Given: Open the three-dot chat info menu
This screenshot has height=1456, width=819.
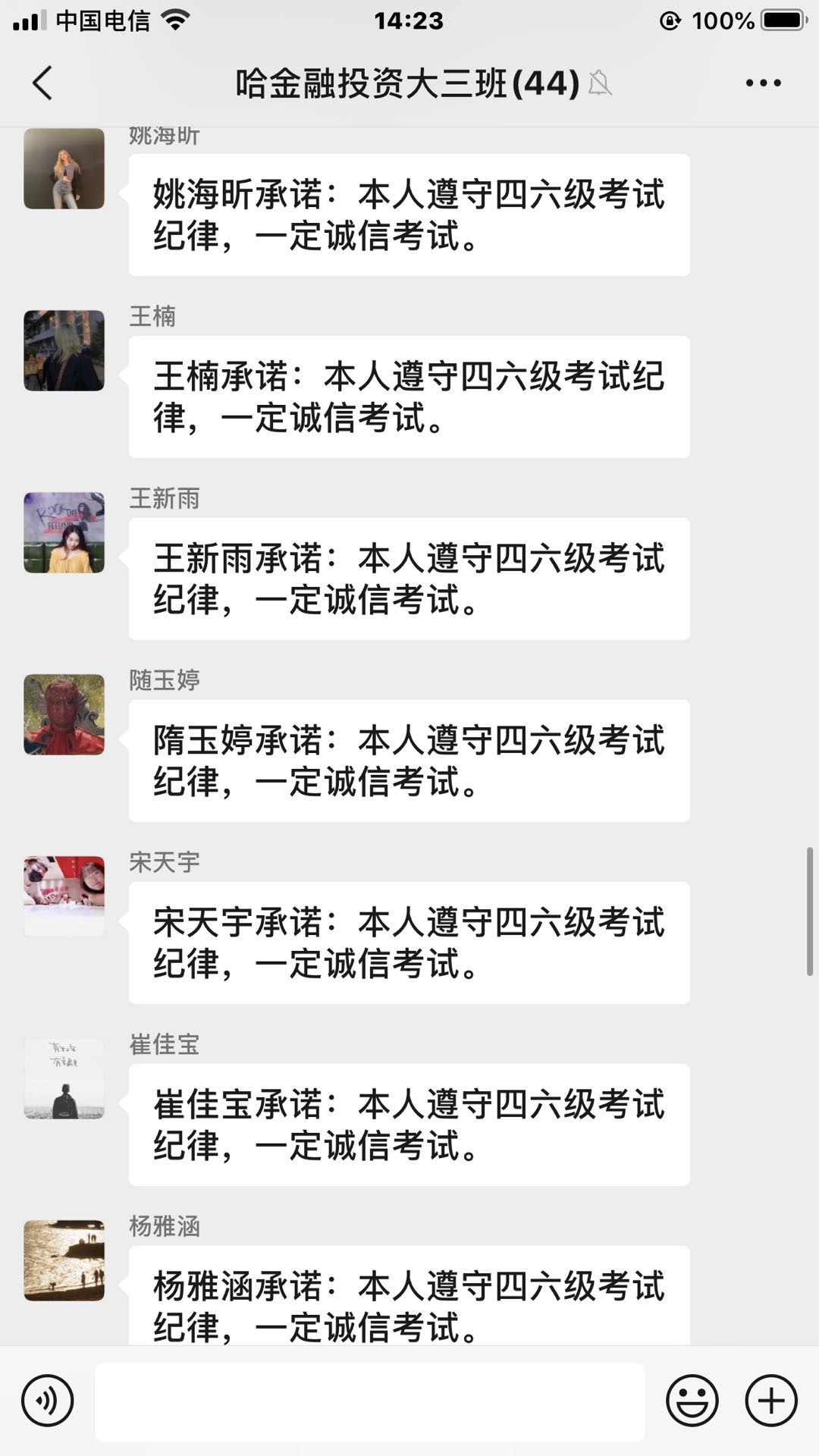Looking at the screenshot, I should pyautogui.click(x=763, y=83).
